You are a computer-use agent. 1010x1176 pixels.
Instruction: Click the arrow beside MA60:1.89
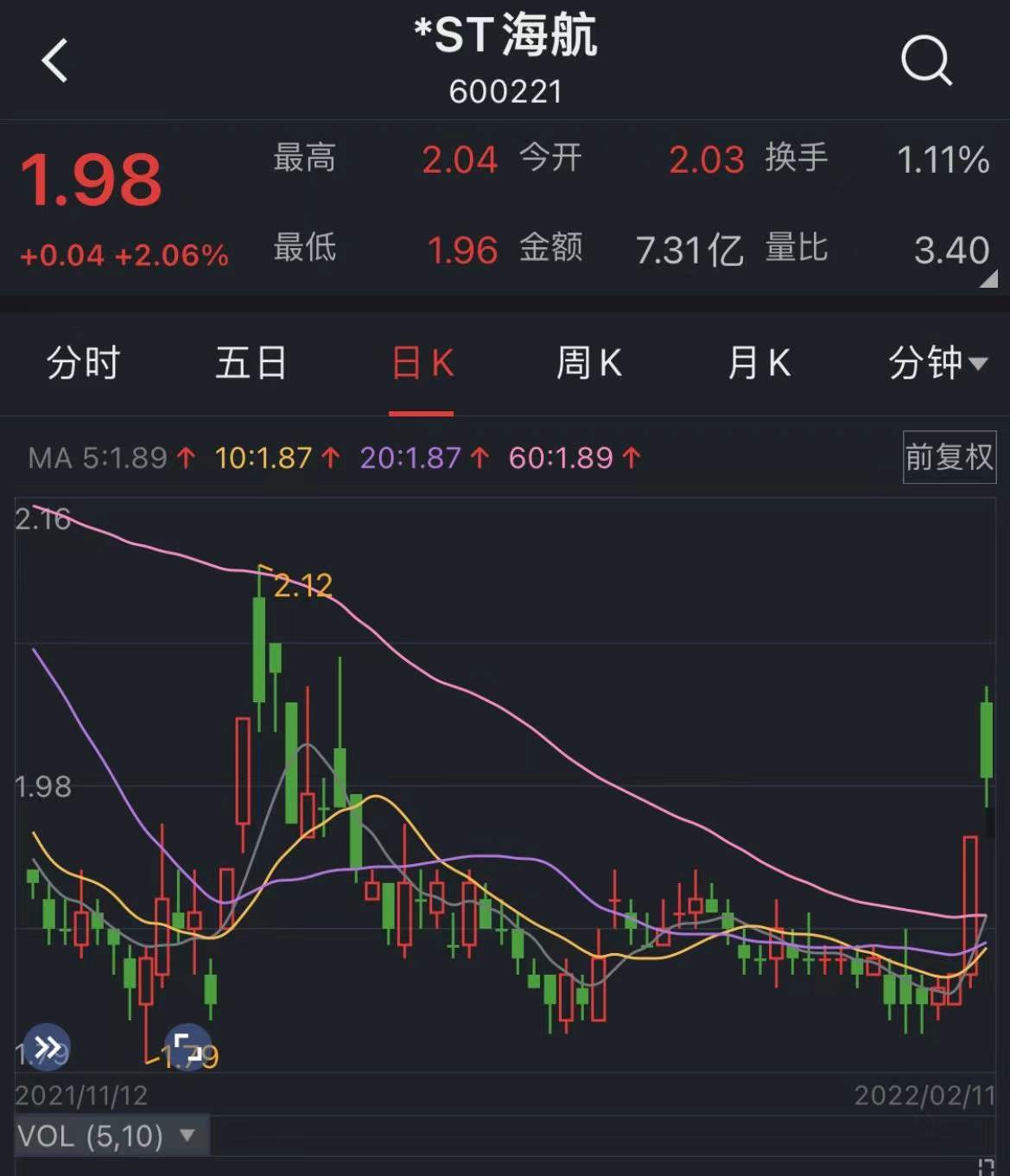(630, 458)
